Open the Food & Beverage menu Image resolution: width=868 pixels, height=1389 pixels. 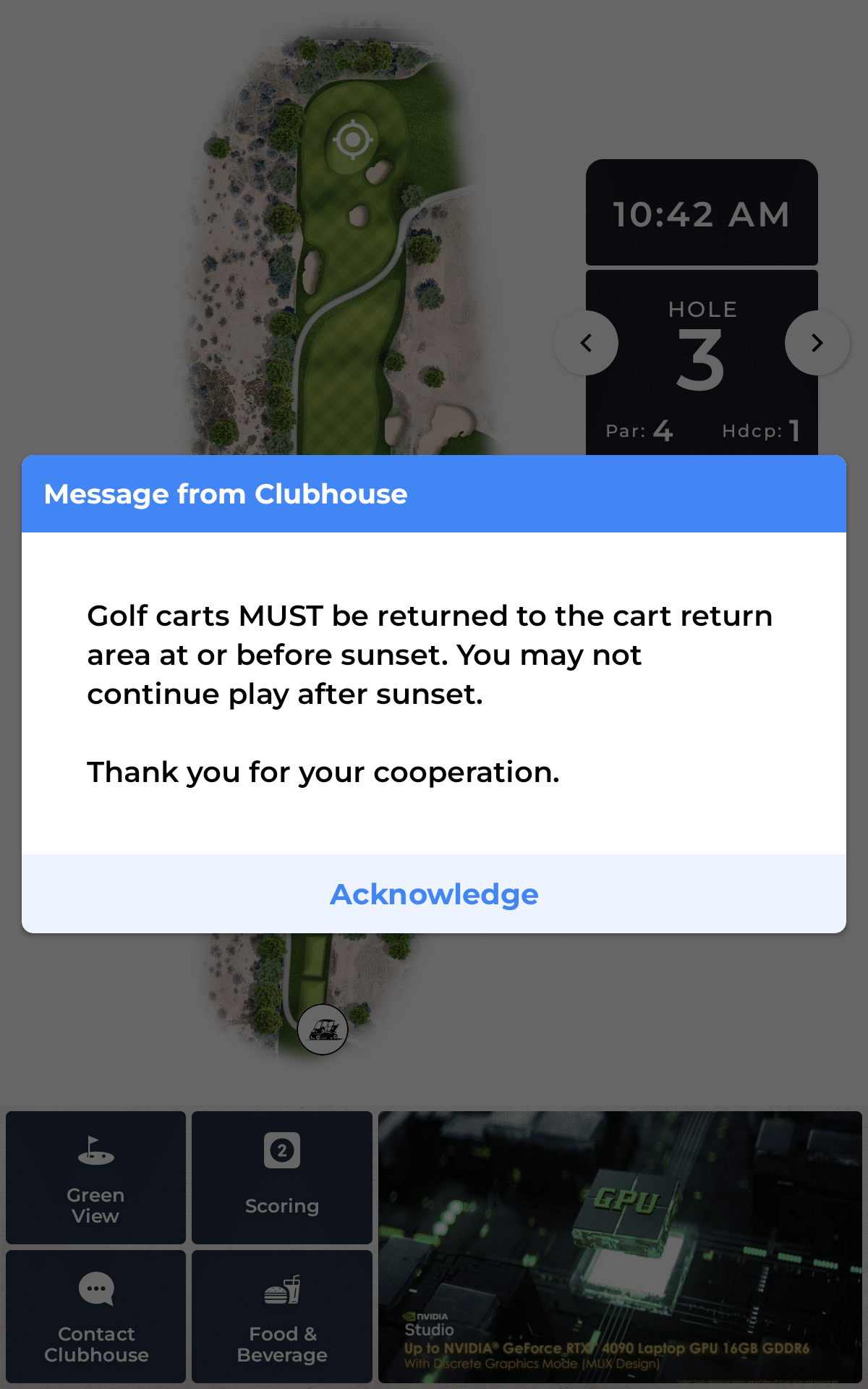tap(282, 1317)
